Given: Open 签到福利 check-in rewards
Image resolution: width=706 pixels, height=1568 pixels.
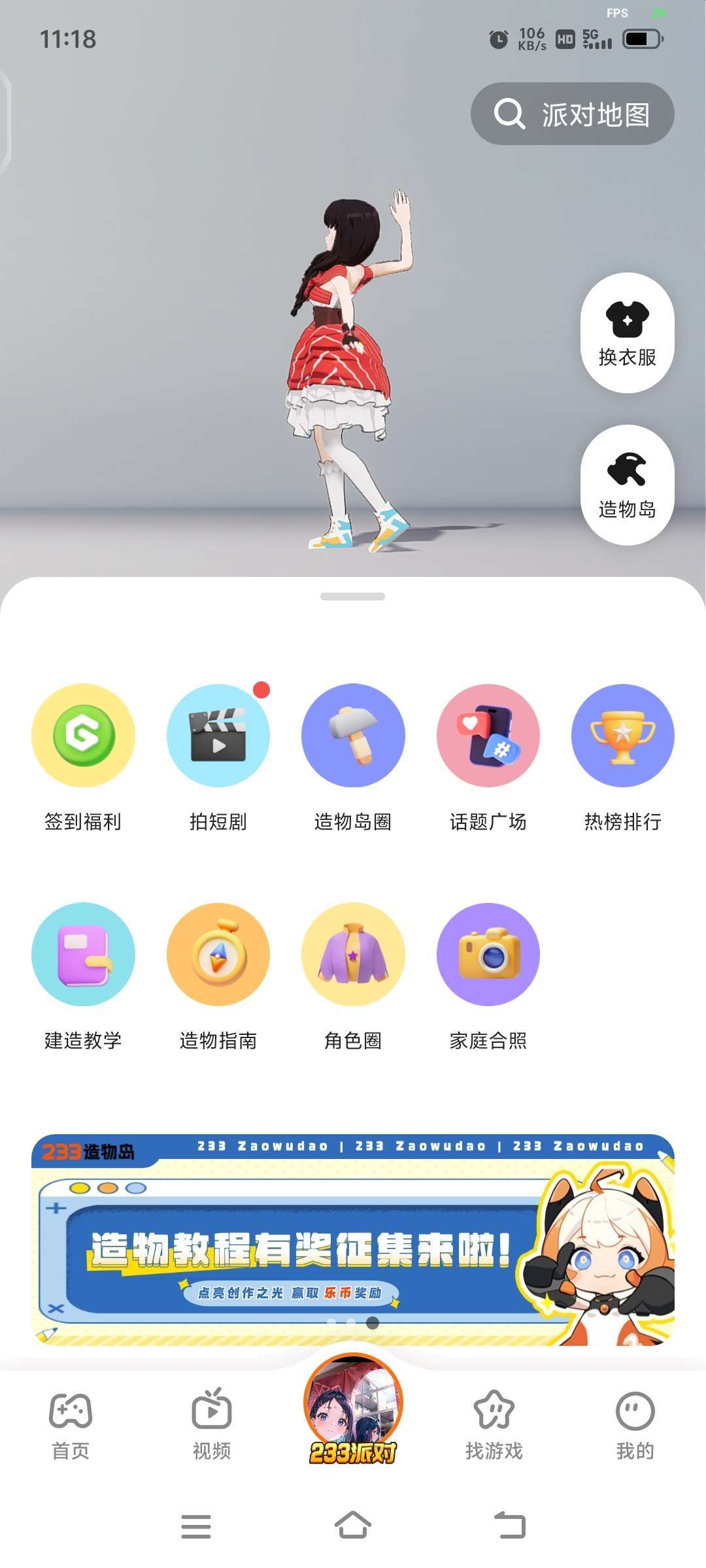Looking at the screenshot, I should (x=83, y=736).
